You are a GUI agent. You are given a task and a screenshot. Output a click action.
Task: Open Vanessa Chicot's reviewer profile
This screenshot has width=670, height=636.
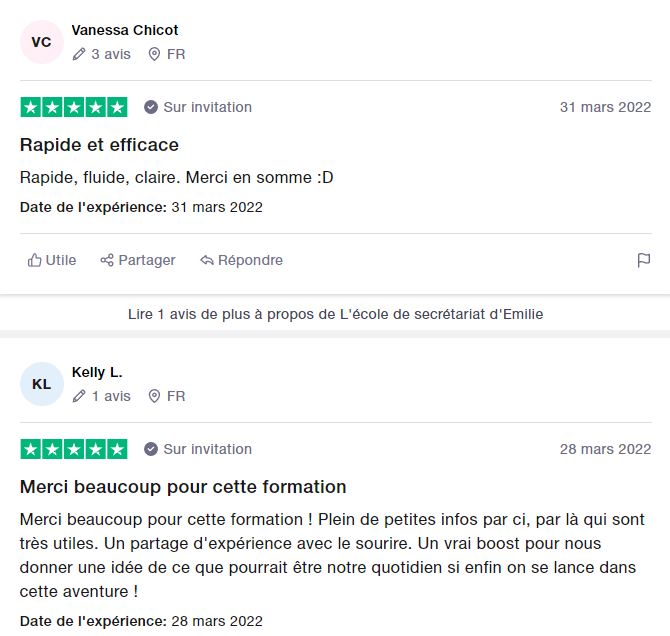point(125,30)
